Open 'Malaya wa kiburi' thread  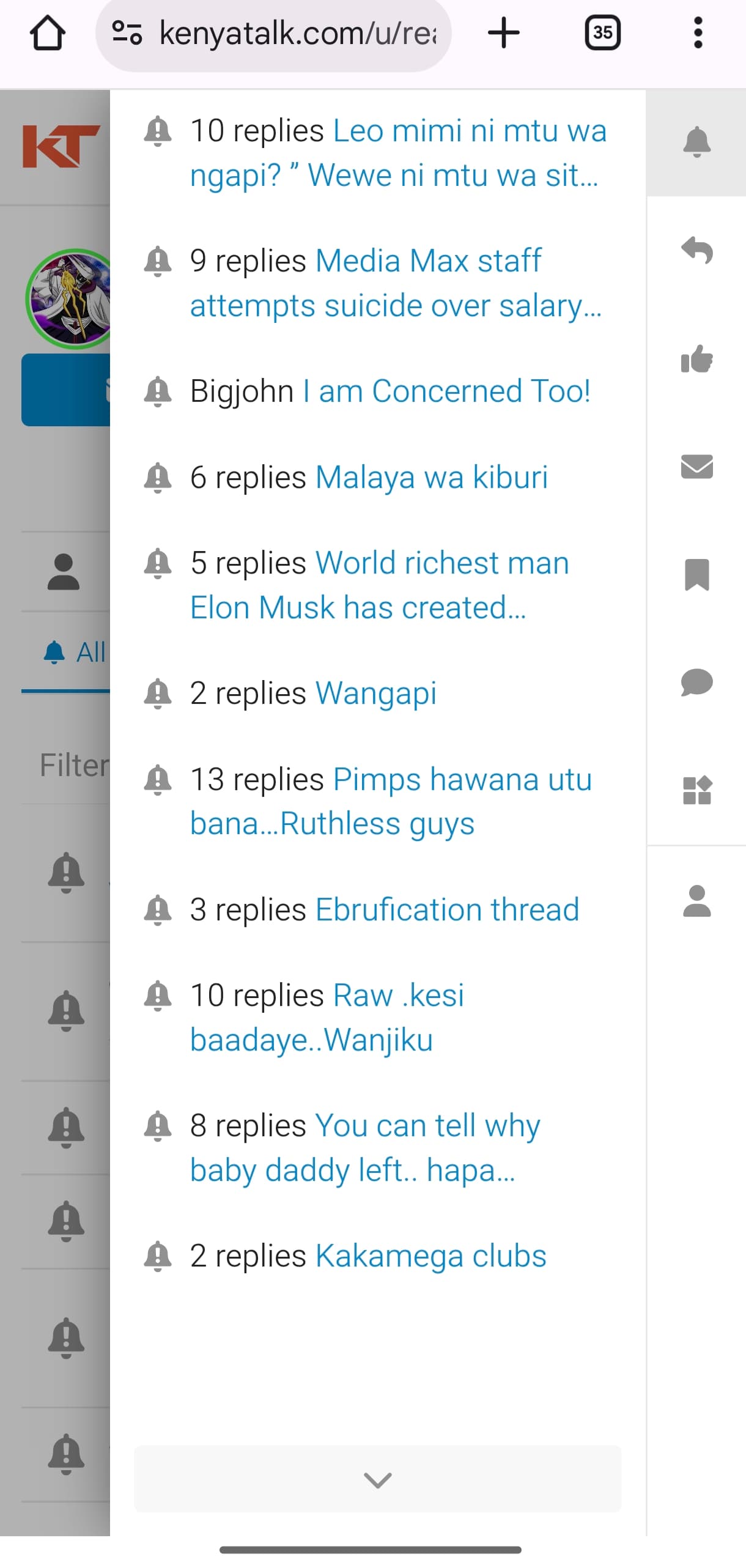[x=431, y=478]
